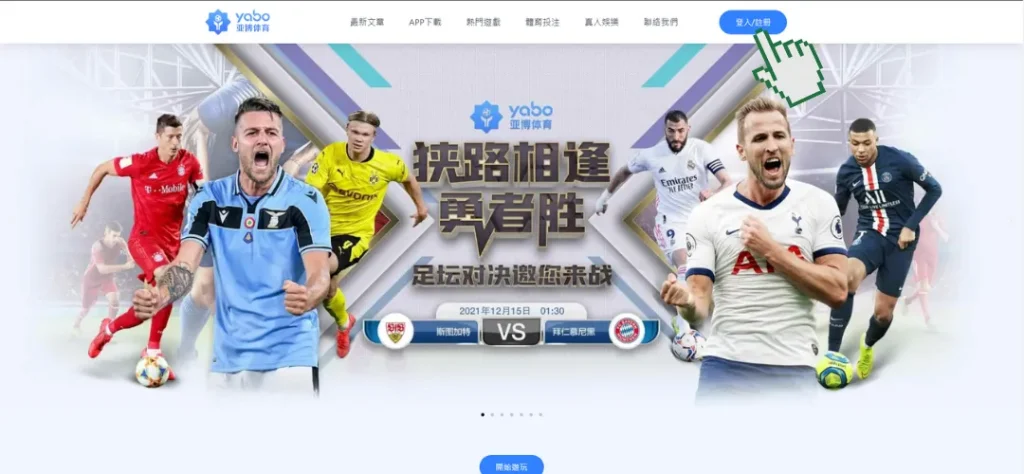Go to the APP下載 page

tap(425, 22)
